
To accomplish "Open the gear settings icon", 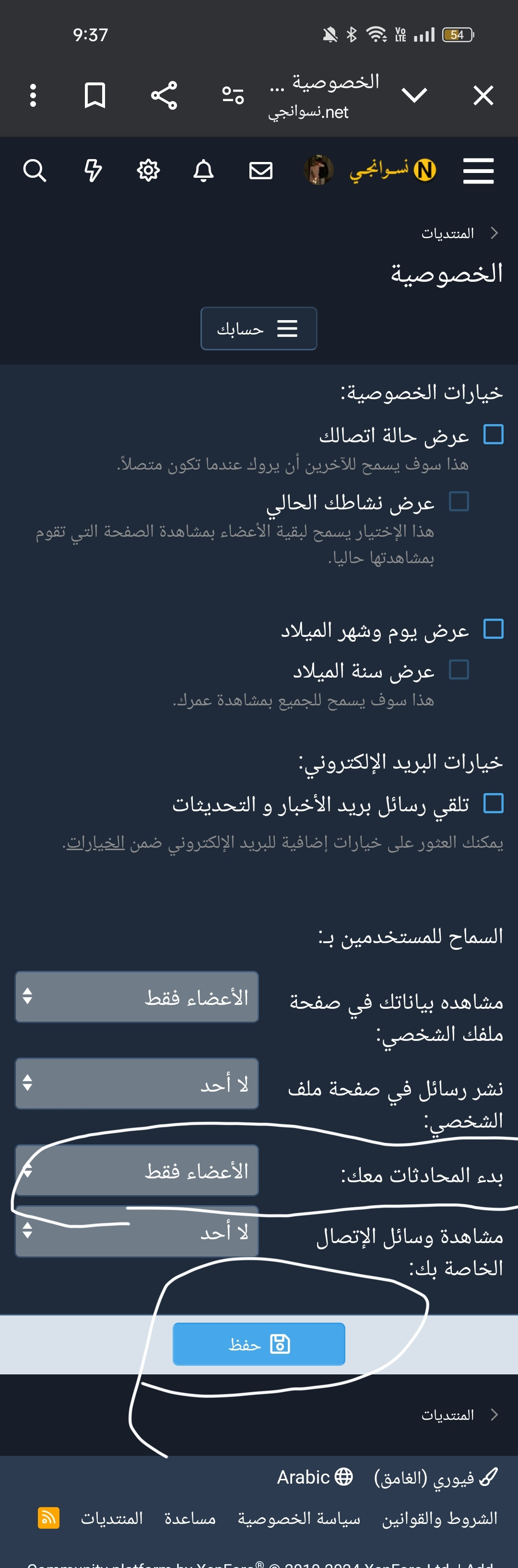I will pyautogui.click(x=148, y=171).
